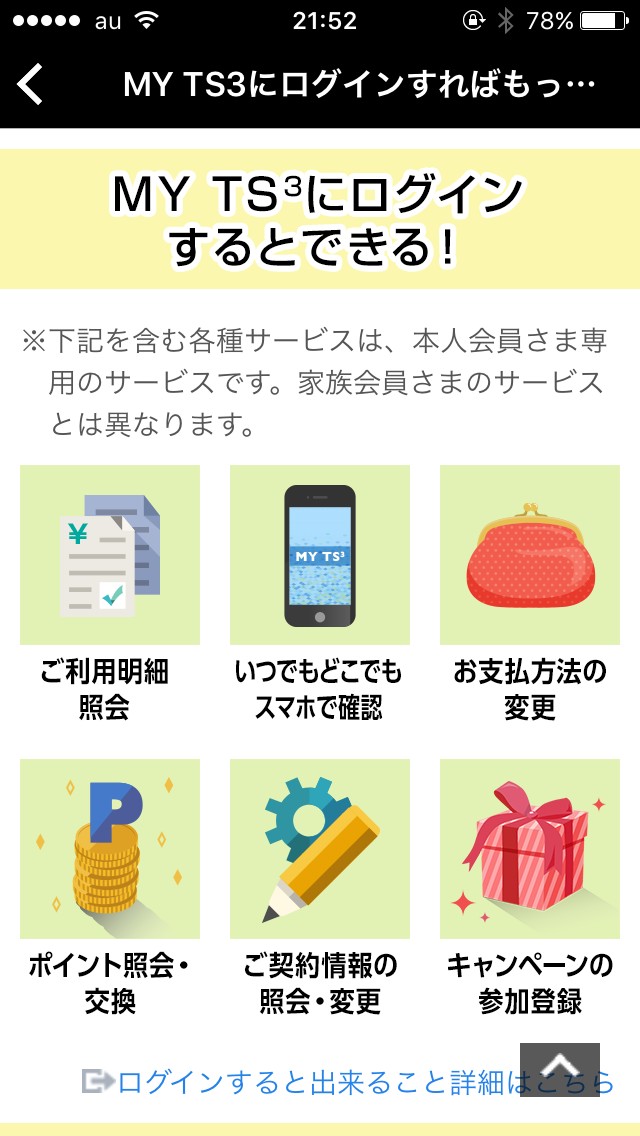
Task: Go back using the top-left arrow
Action: [31, 84]
